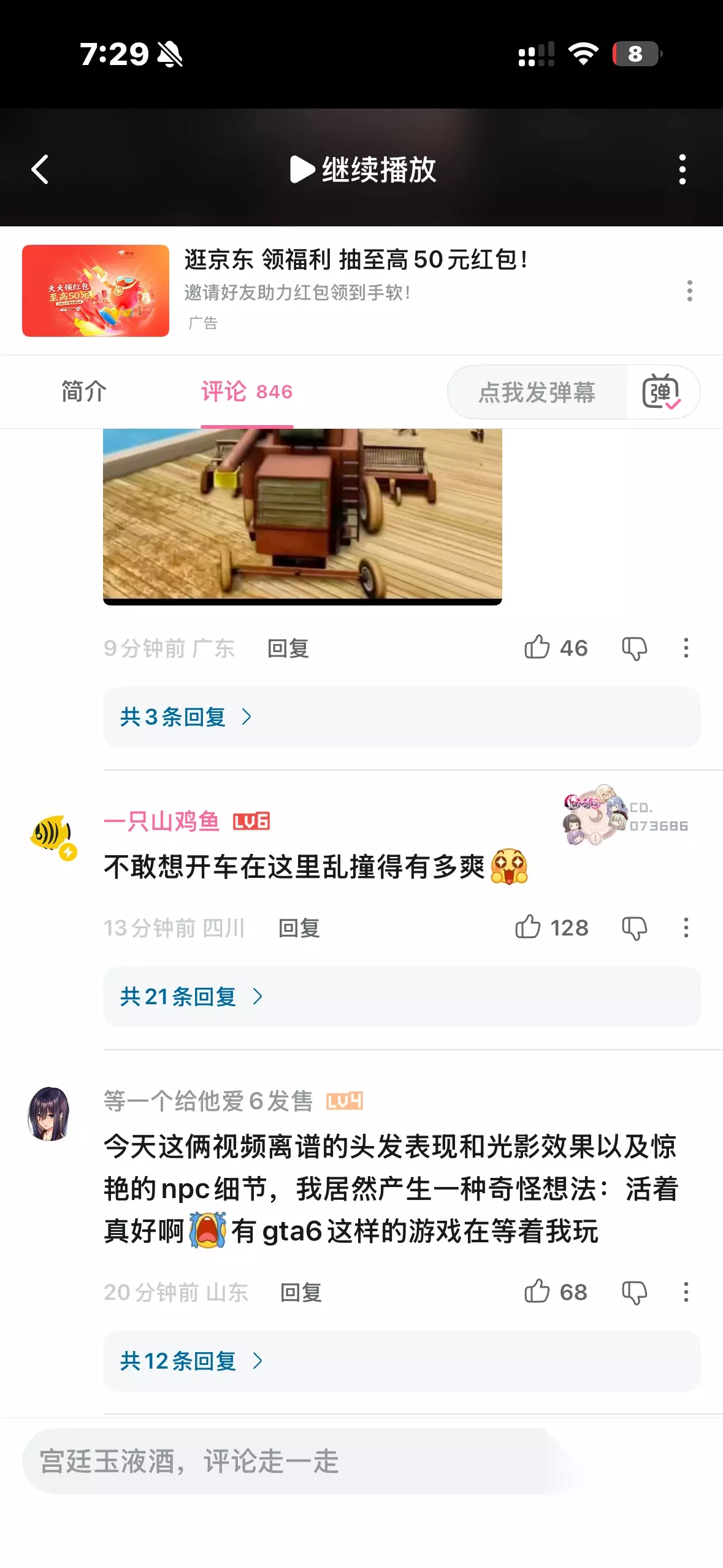
Task: Toggle the 弹 danmaku display icon
Action: point(661,392)
